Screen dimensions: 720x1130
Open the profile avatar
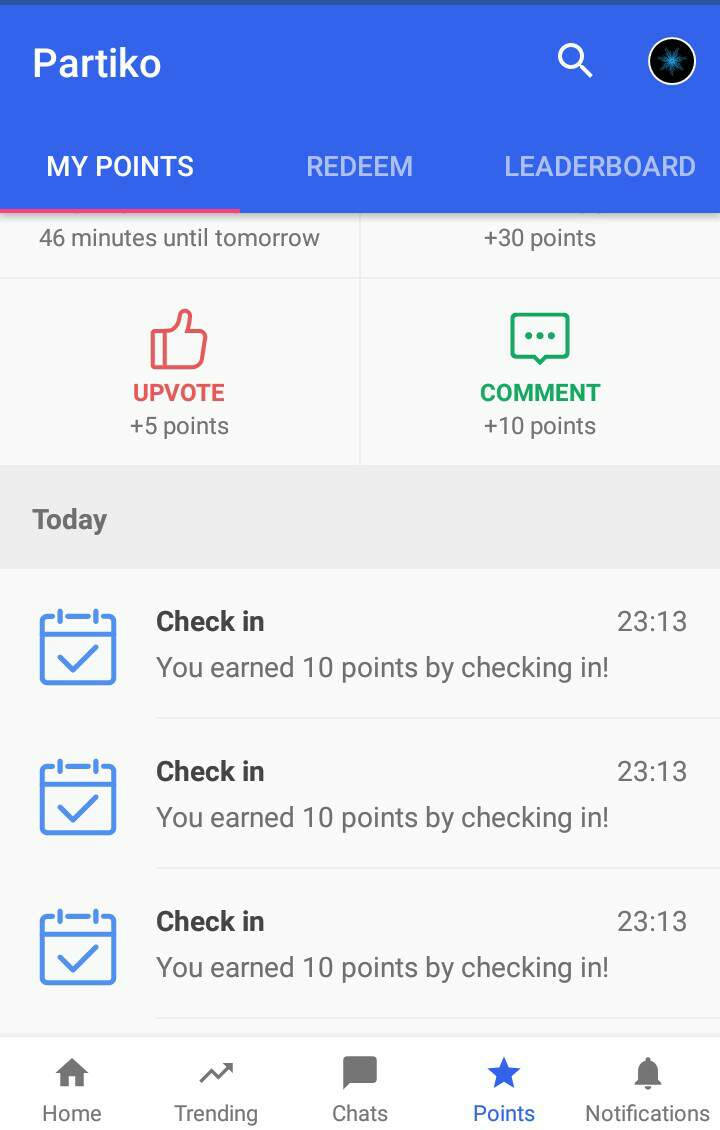[x=672, y=62]
